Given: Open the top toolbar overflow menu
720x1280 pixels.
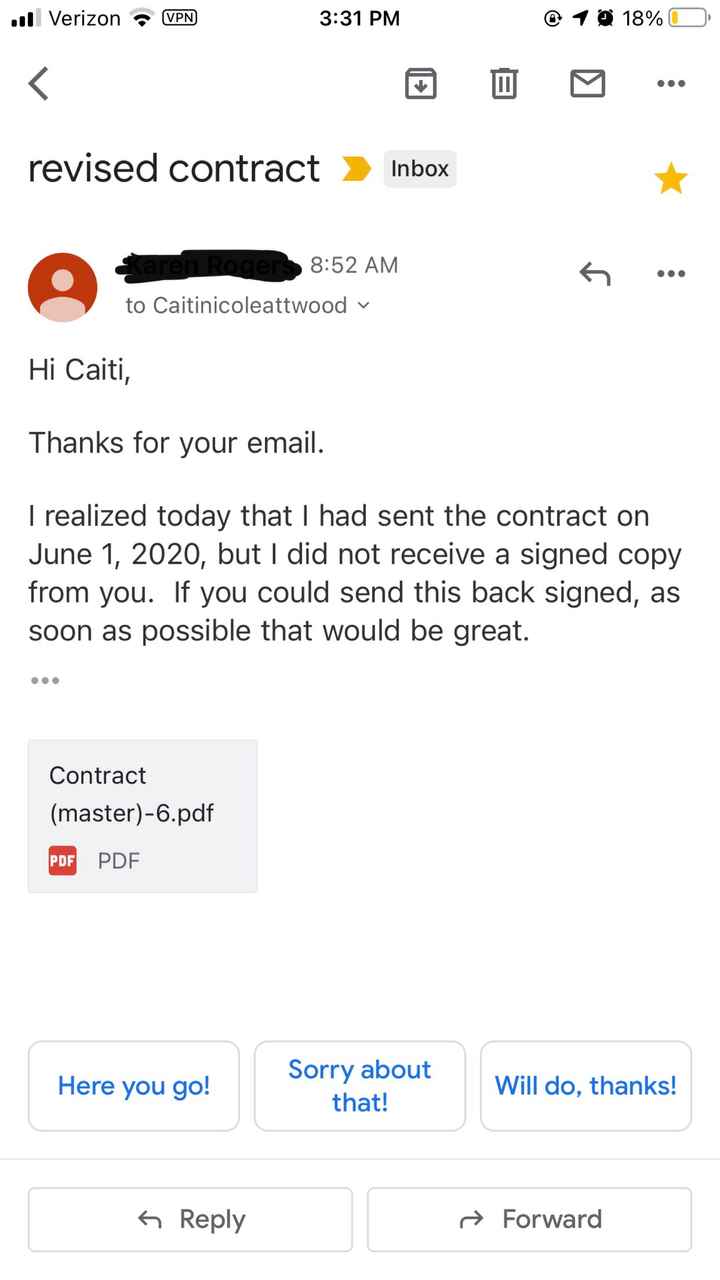Looking at the screenshot, I should [x=670, y=84].
